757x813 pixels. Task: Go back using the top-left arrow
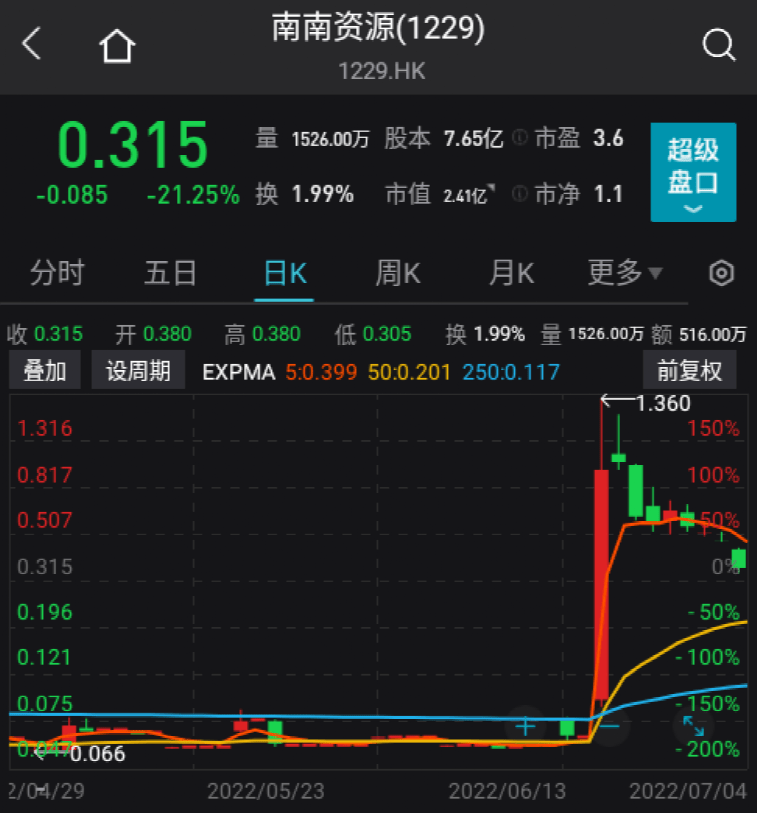tap(33, 44)
